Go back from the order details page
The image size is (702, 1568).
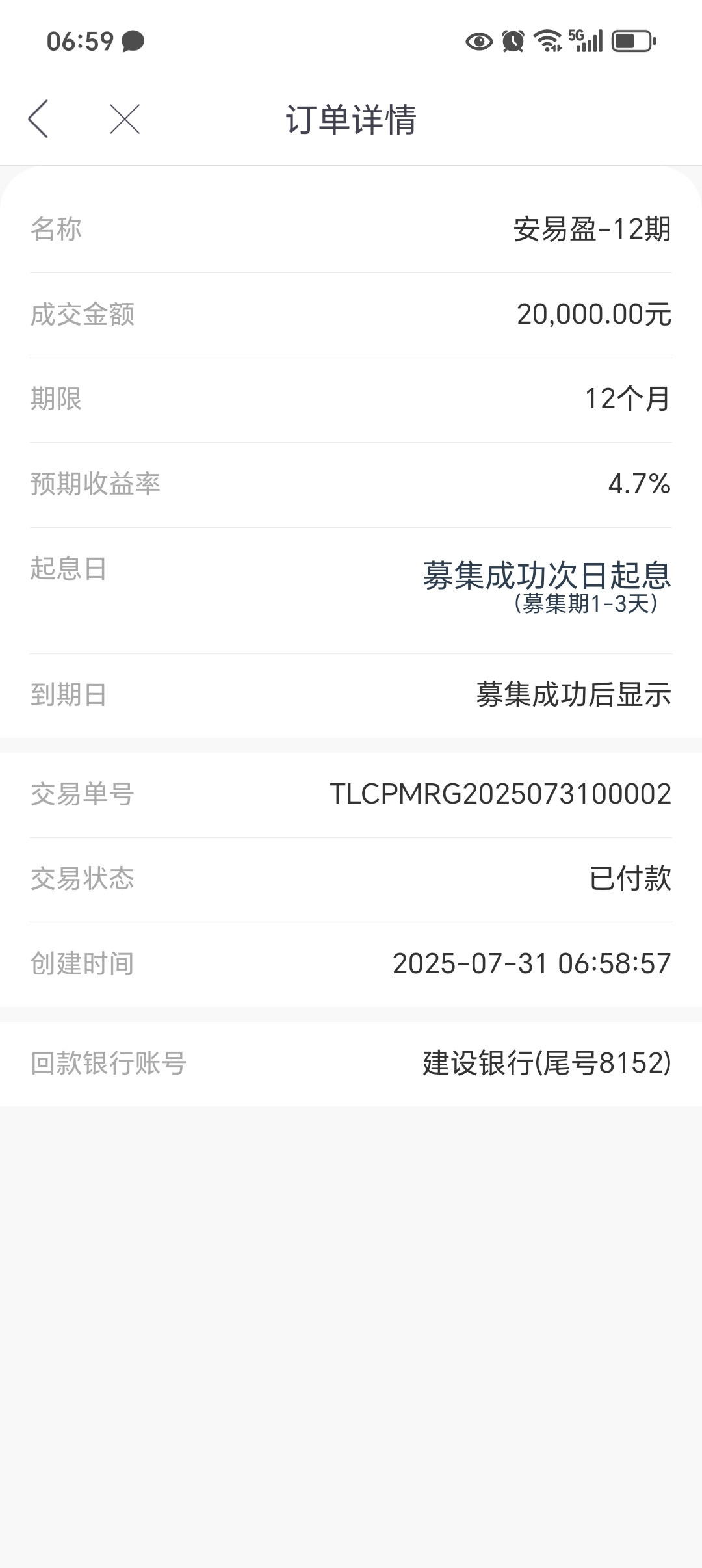click(x=38, y=119)
